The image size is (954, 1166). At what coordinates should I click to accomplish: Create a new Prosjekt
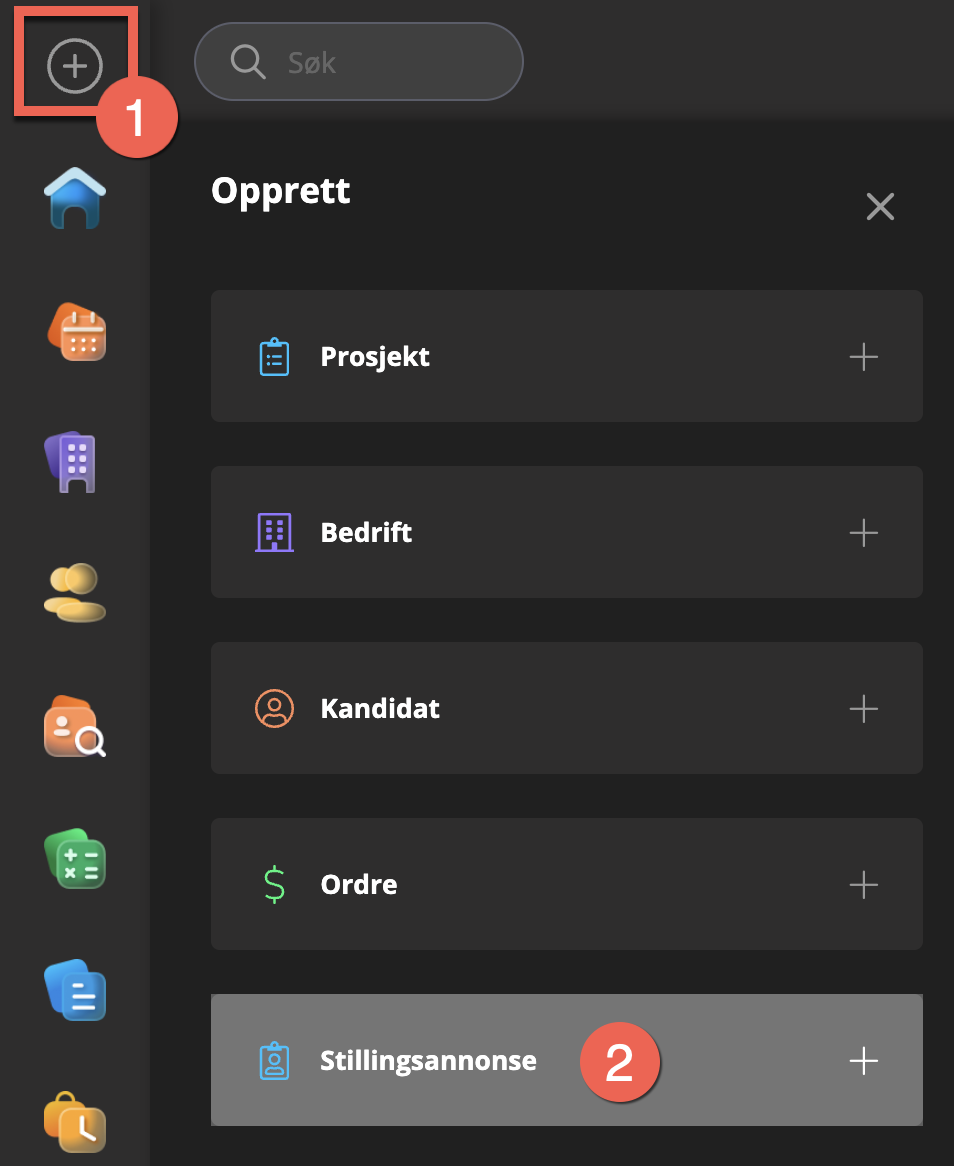pos(566,357)
